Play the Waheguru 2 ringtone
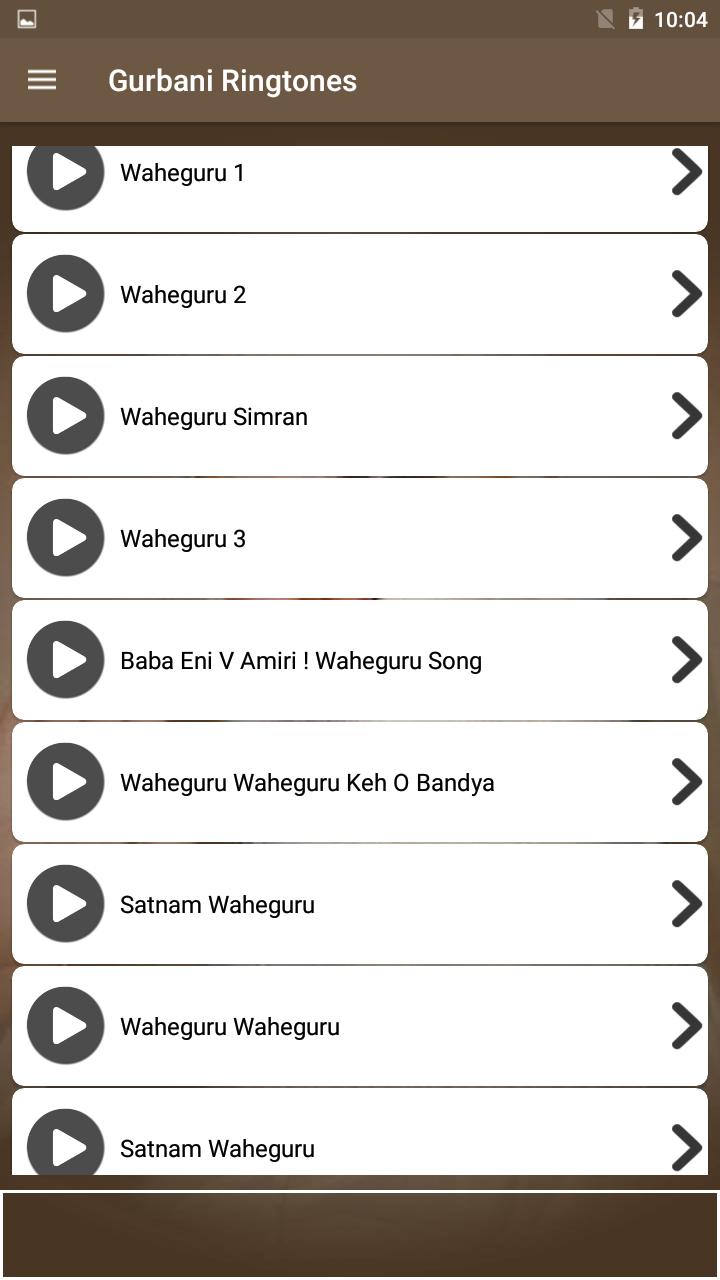 tap(66, 294)
